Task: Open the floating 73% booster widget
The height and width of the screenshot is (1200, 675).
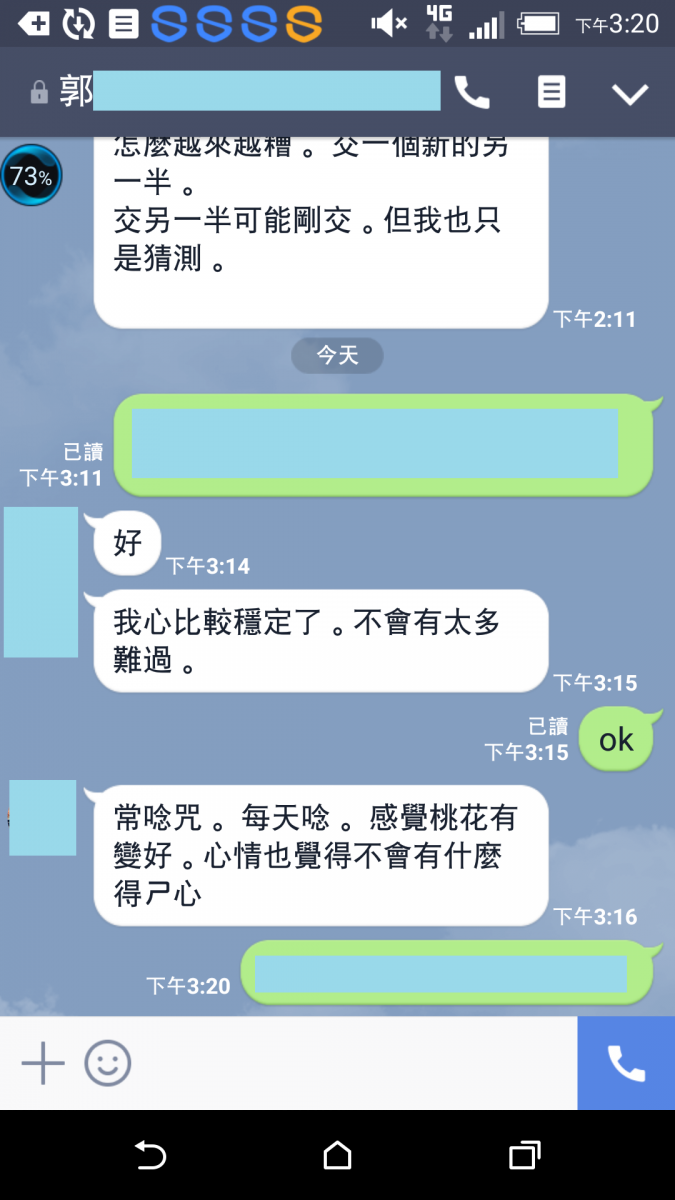Action: pos(31,176)
